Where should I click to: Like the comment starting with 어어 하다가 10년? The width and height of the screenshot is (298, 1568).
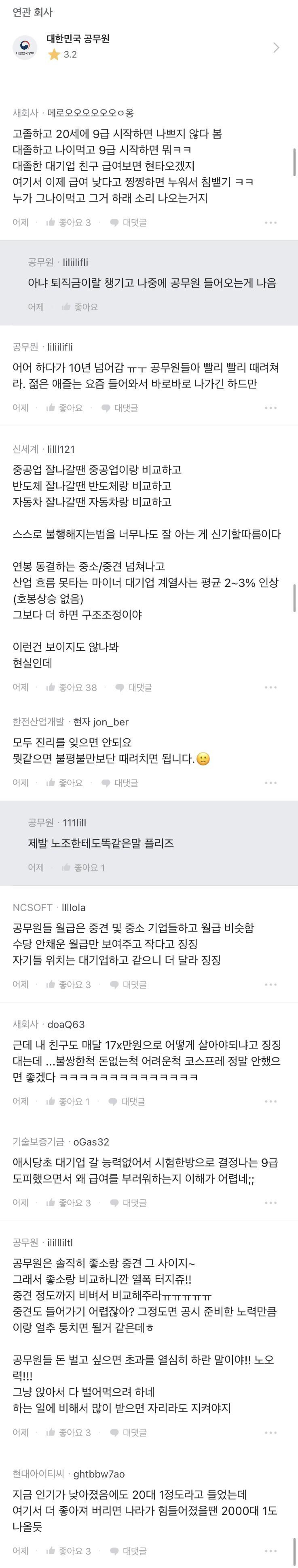pyautogui.click(x=65, y=407)
